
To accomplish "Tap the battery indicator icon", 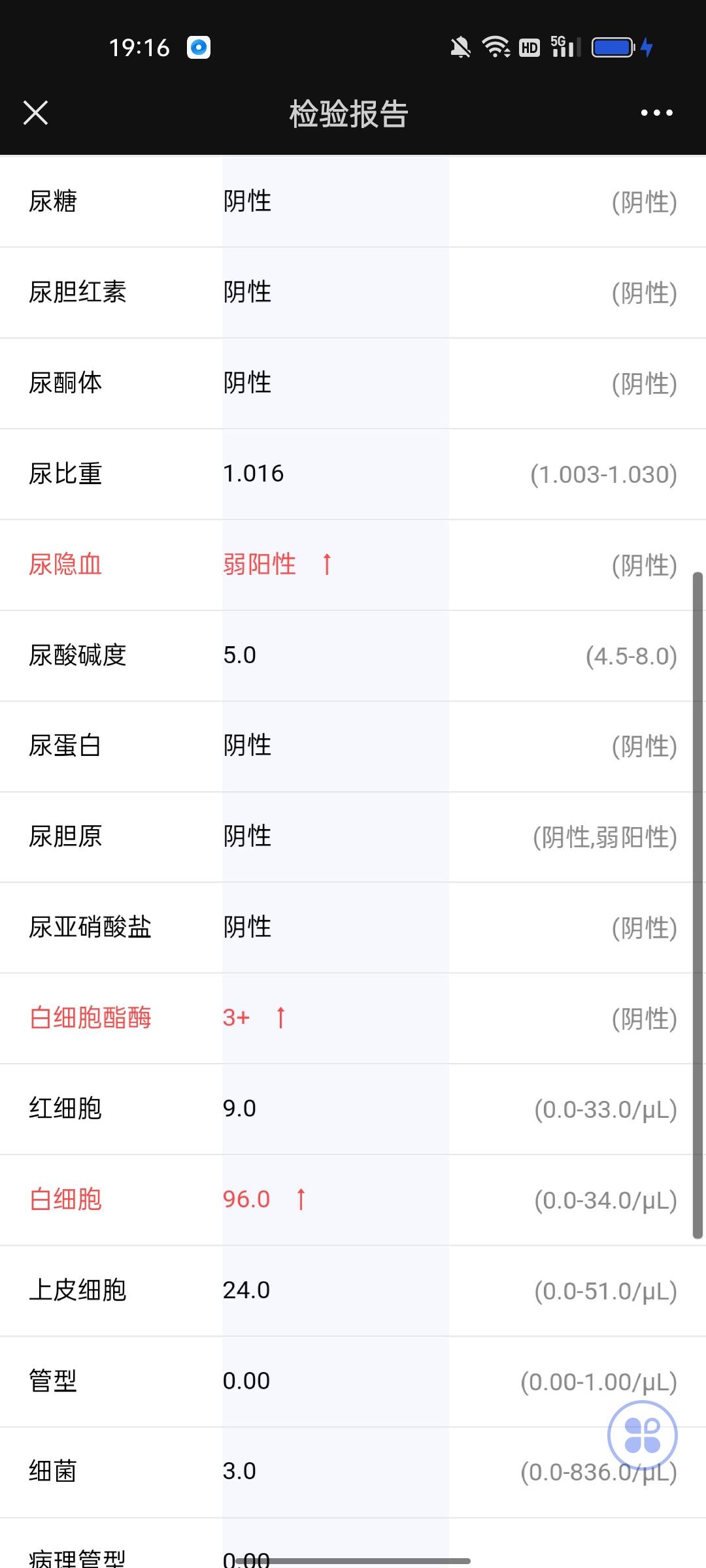I will pos(613,46).
